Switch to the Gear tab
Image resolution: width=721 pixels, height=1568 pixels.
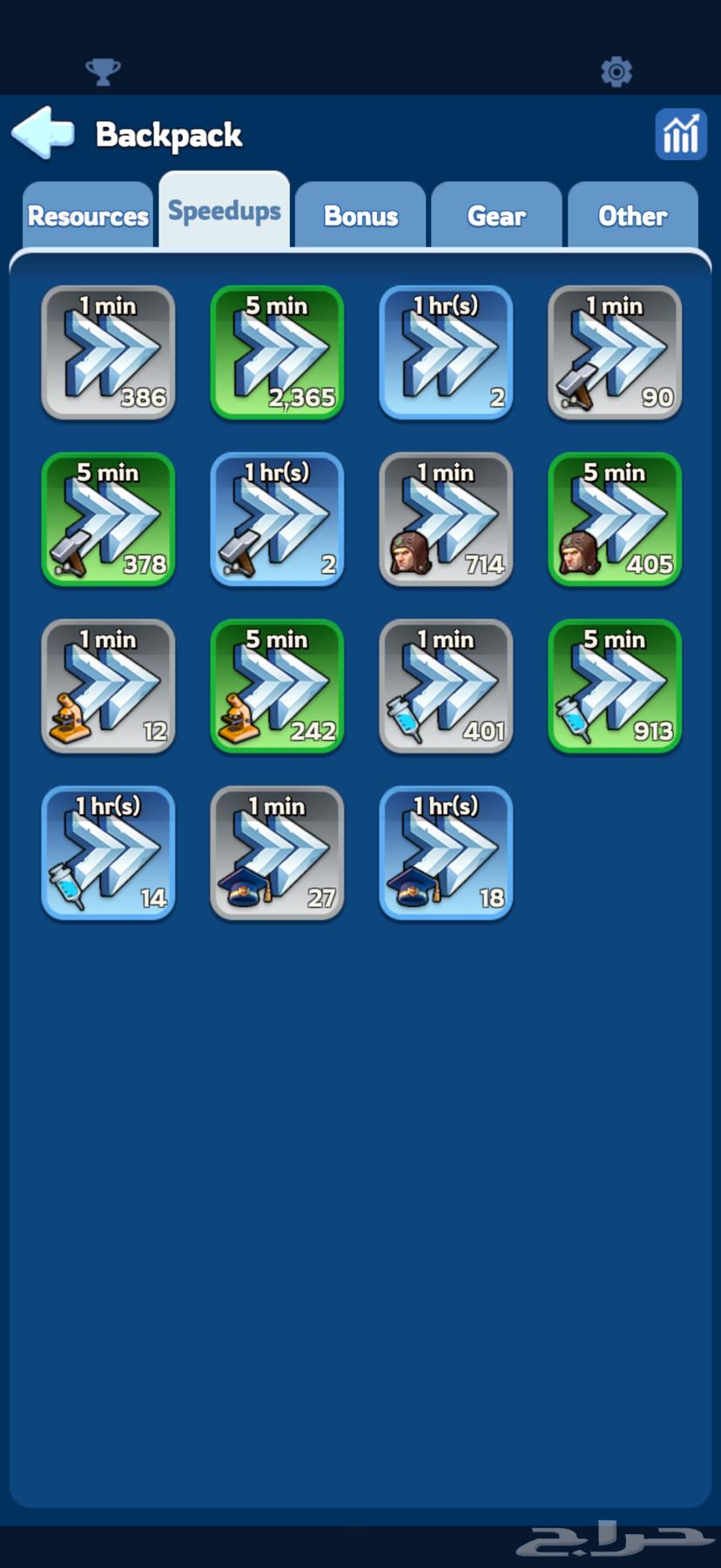point(496,215)
